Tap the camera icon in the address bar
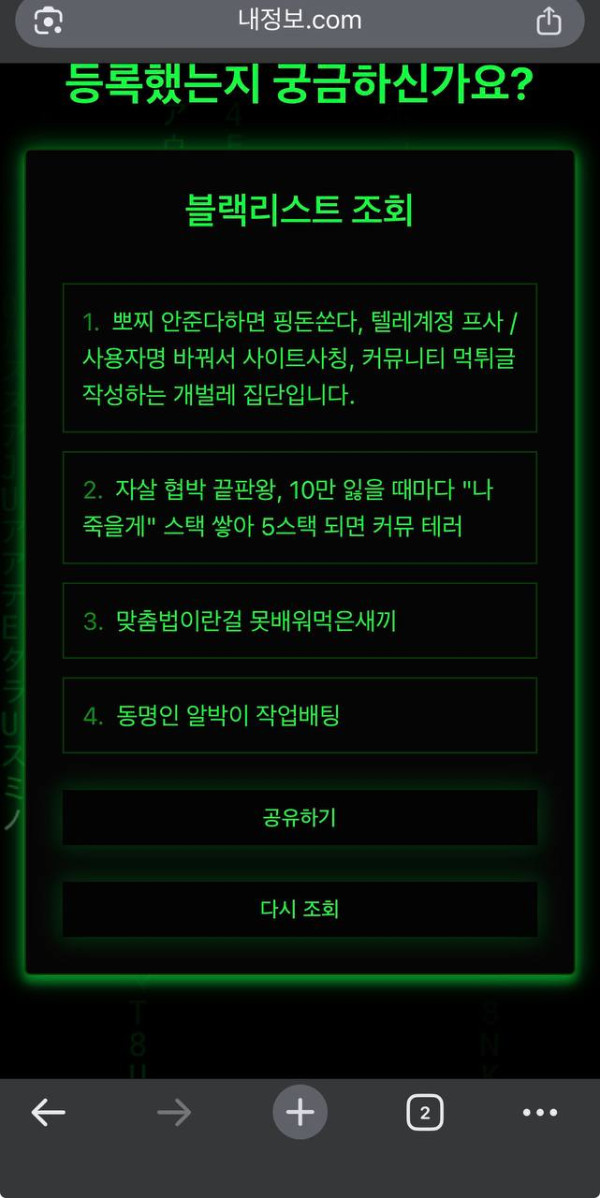 click(49, 20)
